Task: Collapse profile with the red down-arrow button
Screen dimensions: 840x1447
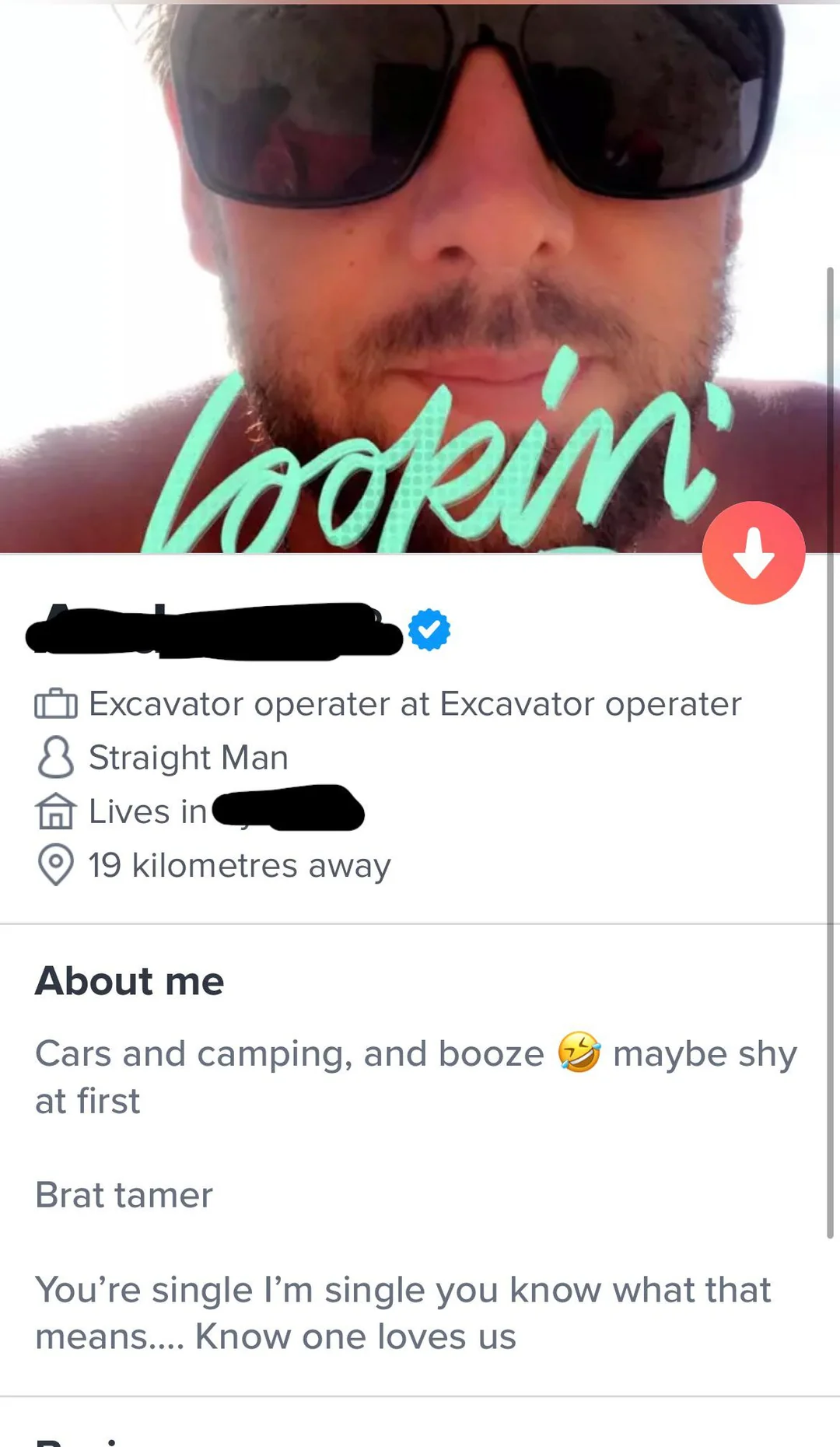Action: click(753, 553)
